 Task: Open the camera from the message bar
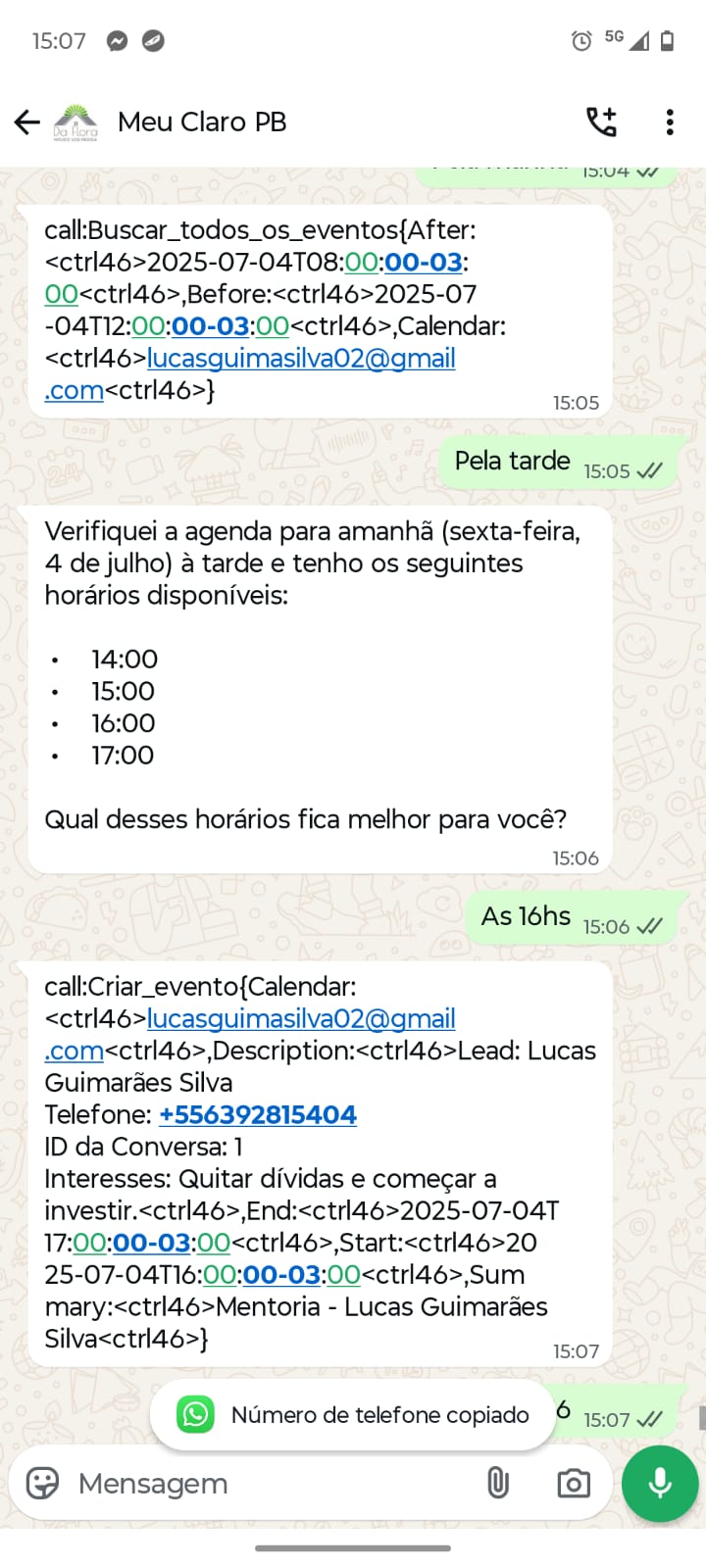click(x=574, y=1484)
